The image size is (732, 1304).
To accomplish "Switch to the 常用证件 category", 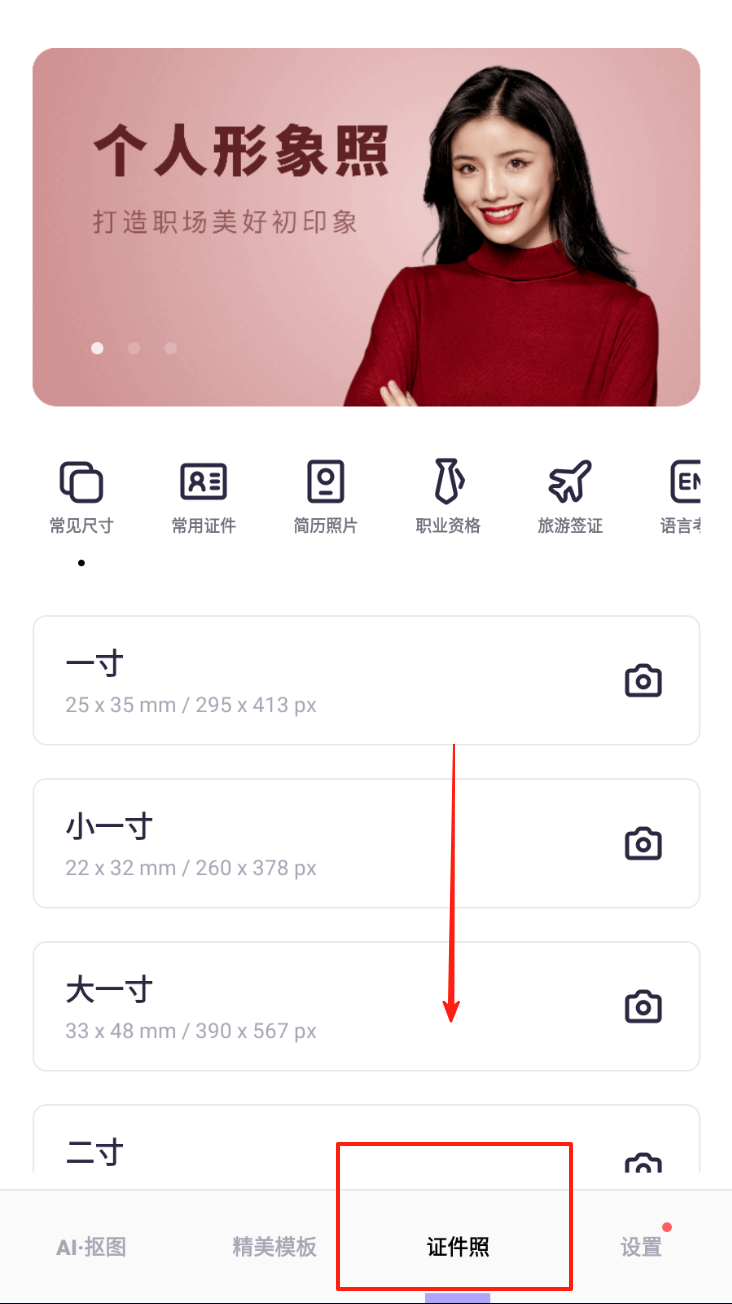I will (x=204, y=497).
